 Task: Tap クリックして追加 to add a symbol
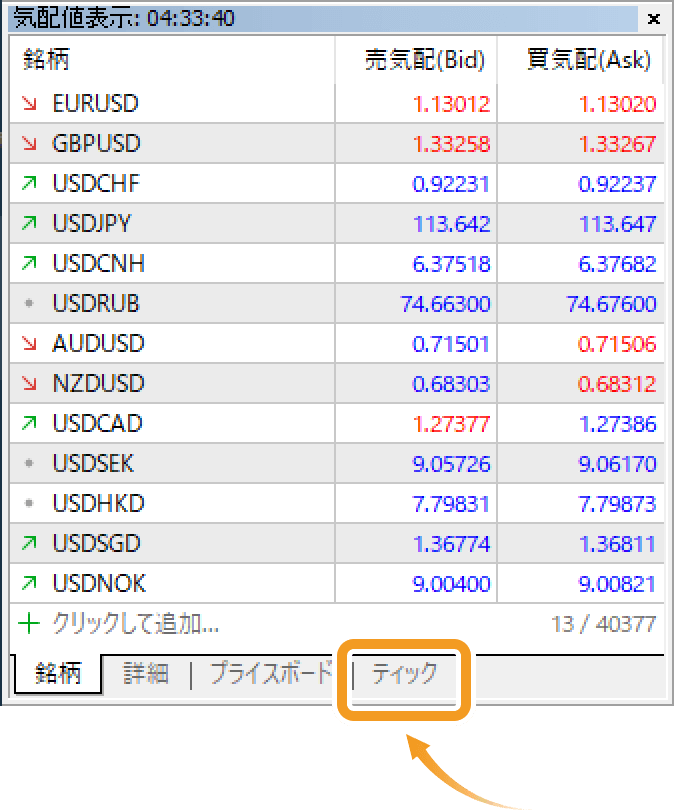tap(135, 625)
